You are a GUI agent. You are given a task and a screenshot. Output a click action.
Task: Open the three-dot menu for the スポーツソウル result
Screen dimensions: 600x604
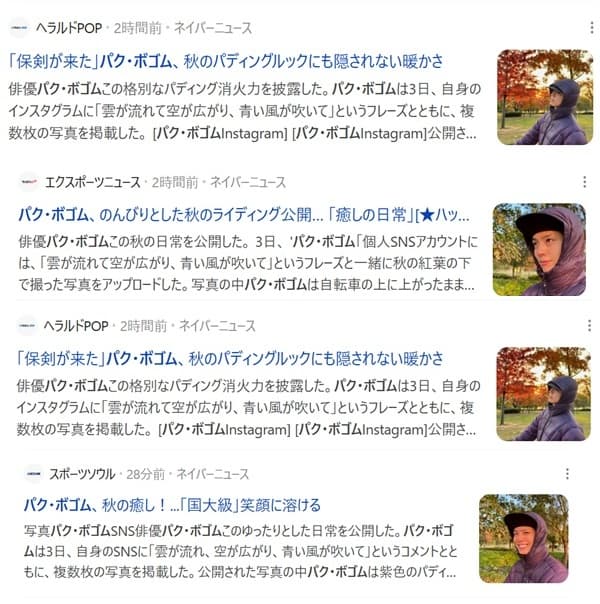tap(567, 473)
